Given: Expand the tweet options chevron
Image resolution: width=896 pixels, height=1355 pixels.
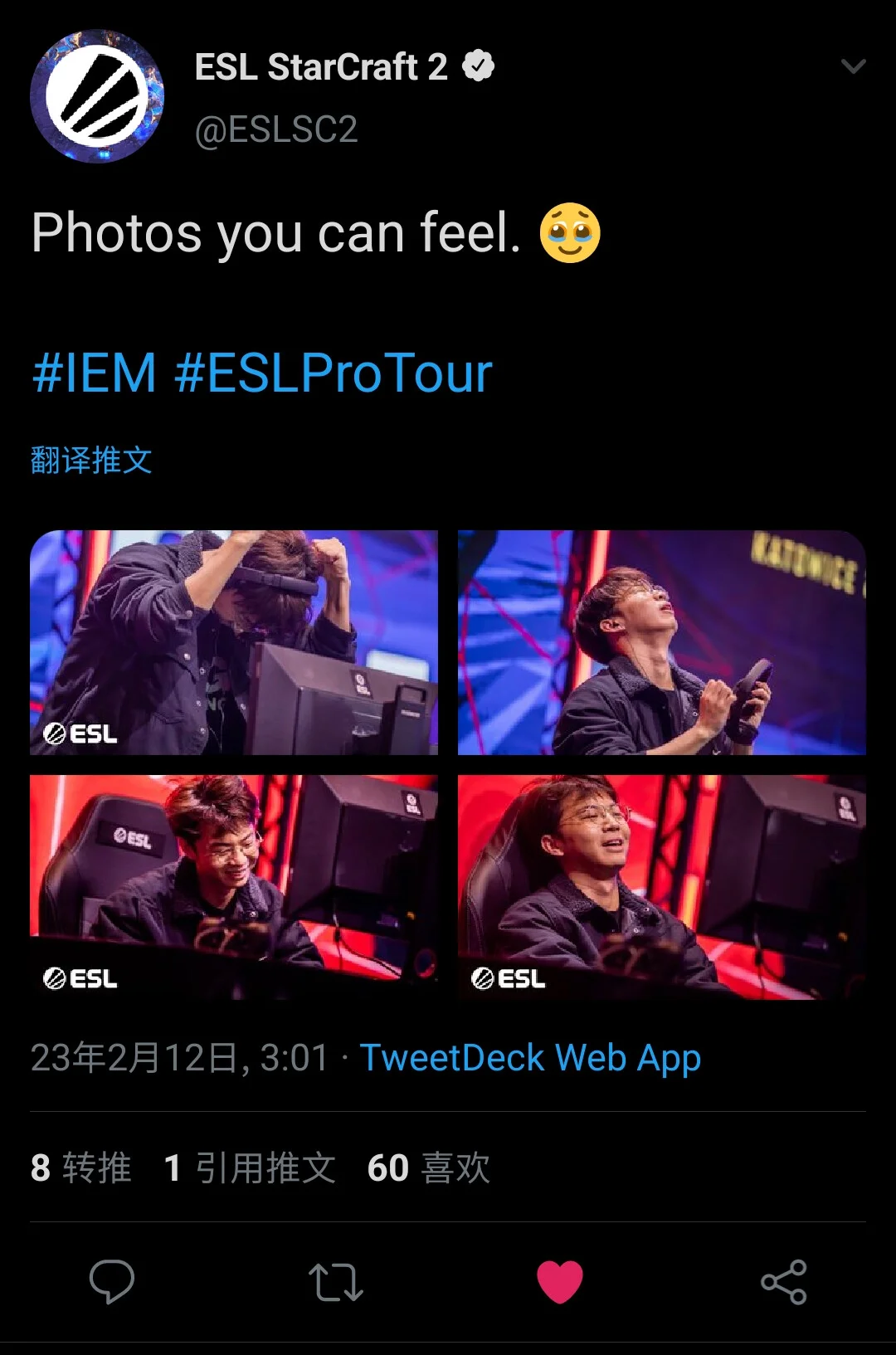Looking at the screenshot, I should tap(853, 66).
